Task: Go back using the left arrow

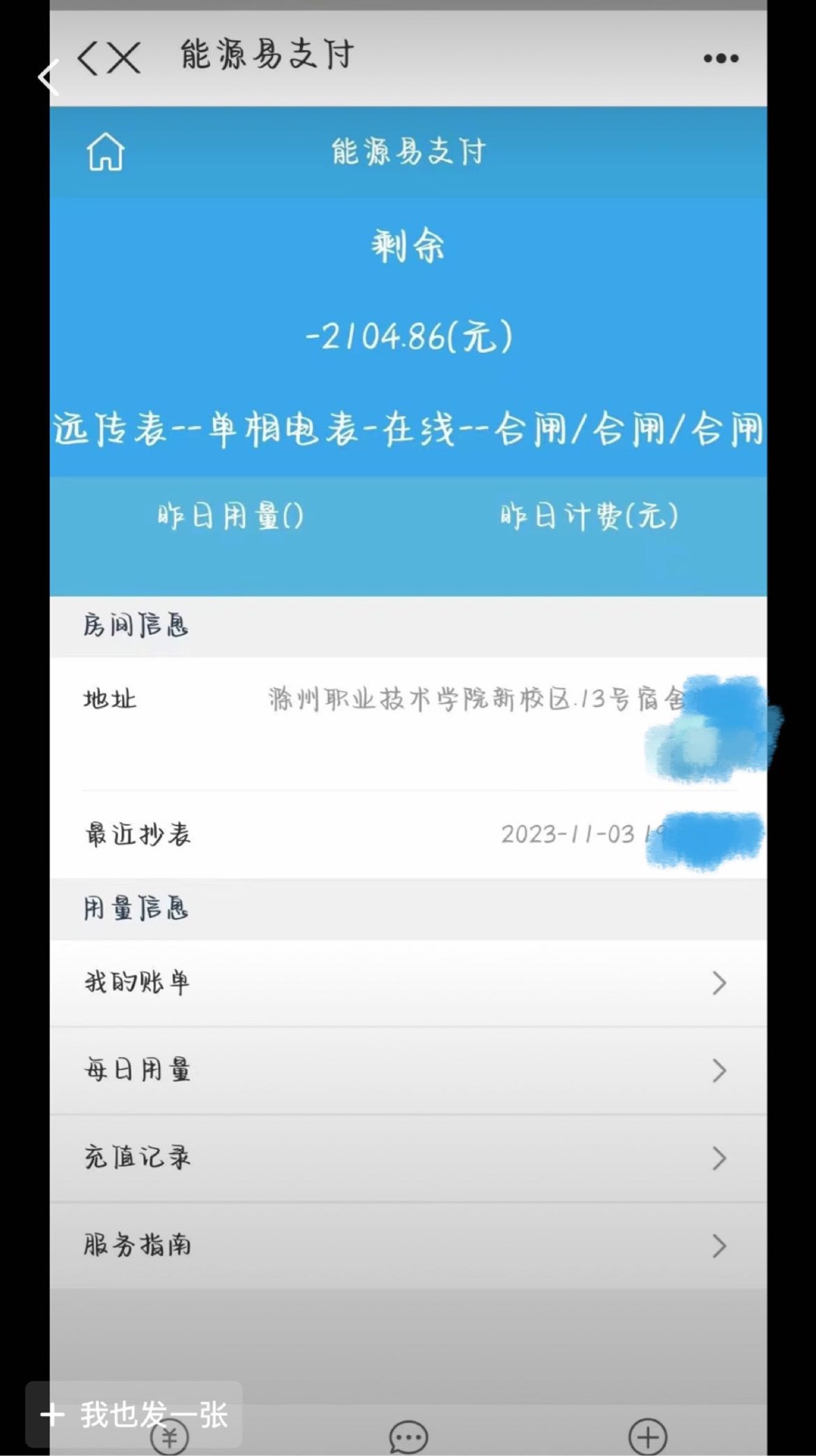Action: (48, 77)
